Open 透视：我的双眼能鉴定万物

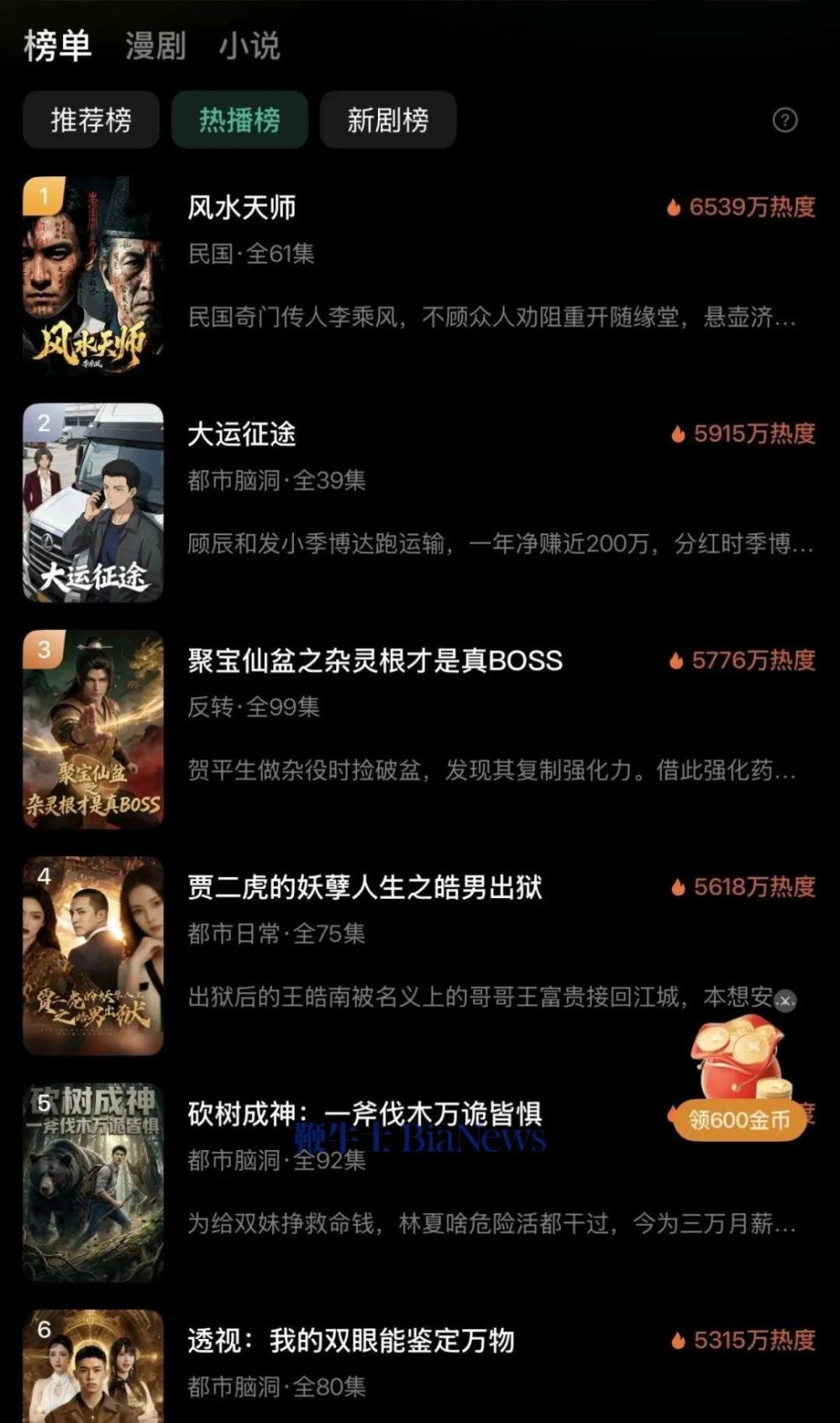pyautogui.click(x=350, y=1341)
